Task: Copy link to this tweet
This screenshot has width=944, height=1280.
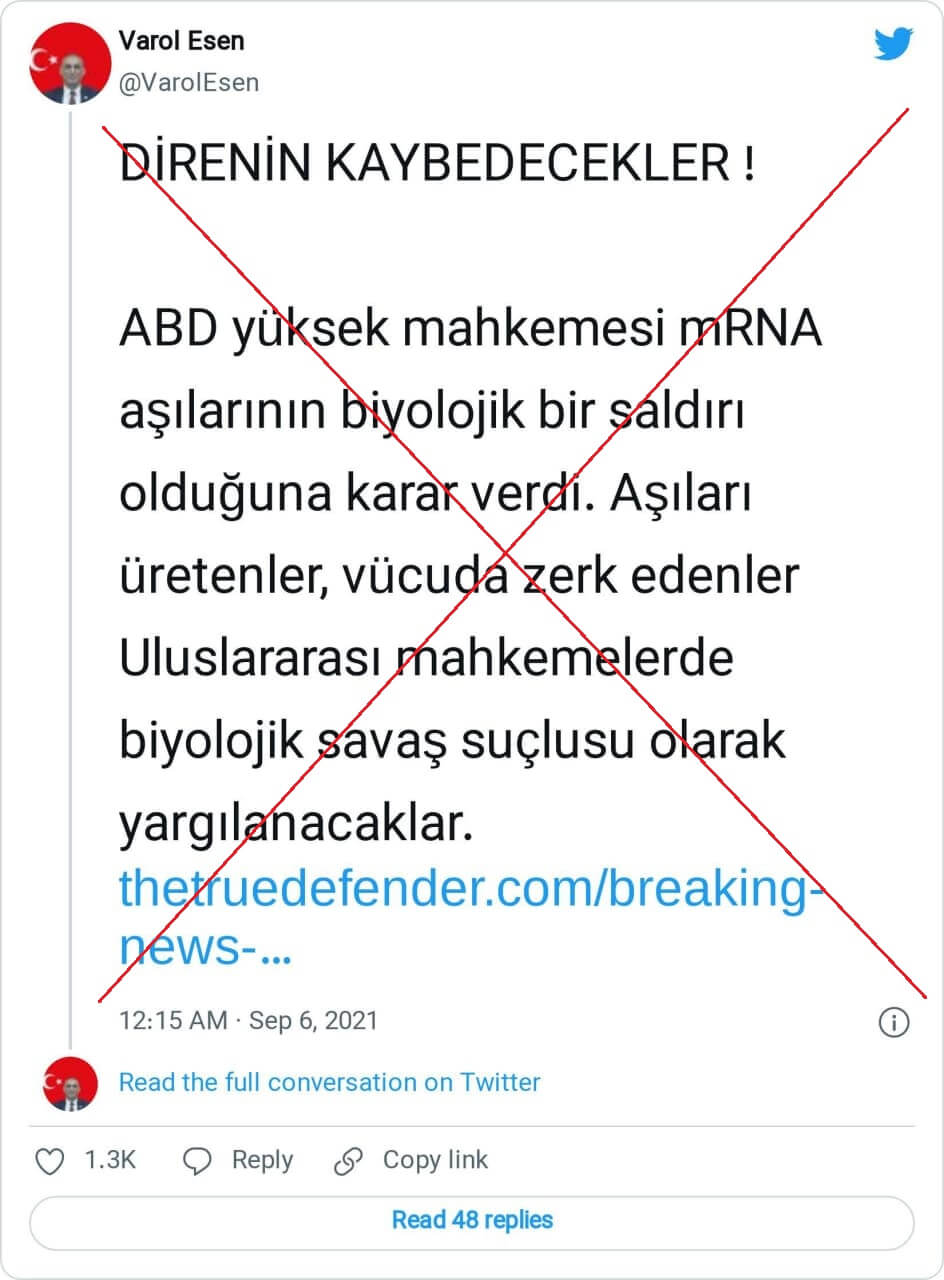Action: (x=412, y=1160)
